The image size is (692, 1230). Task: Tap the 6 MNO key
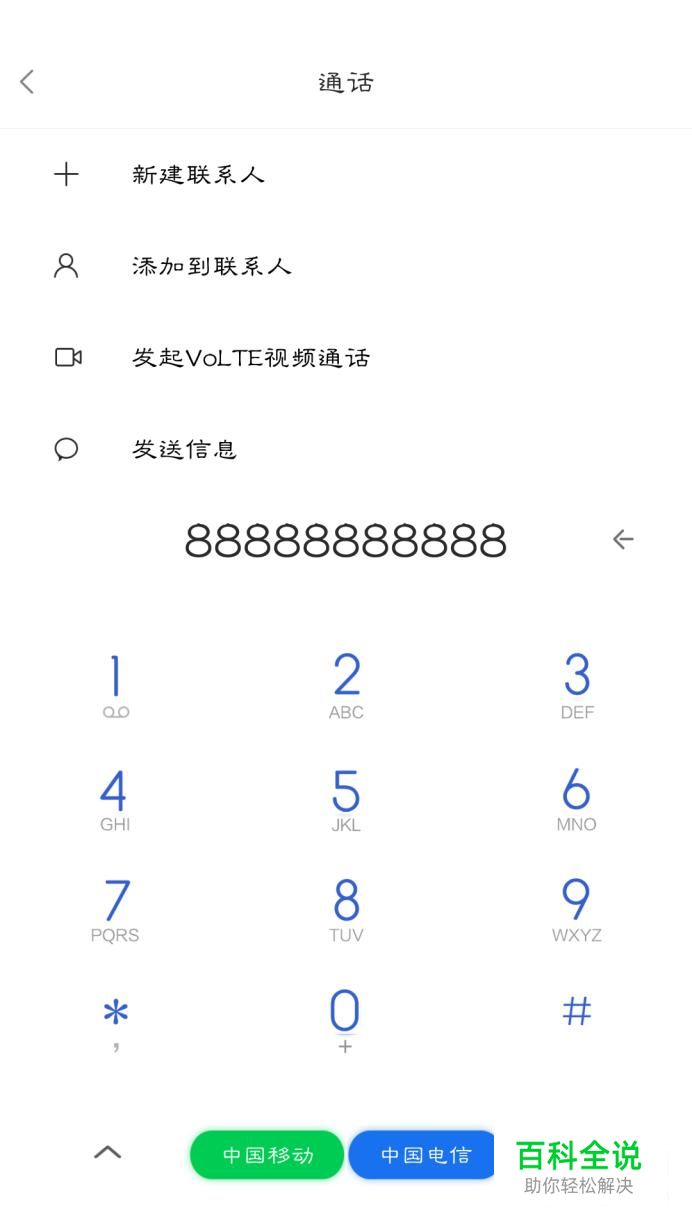(577, 798)
